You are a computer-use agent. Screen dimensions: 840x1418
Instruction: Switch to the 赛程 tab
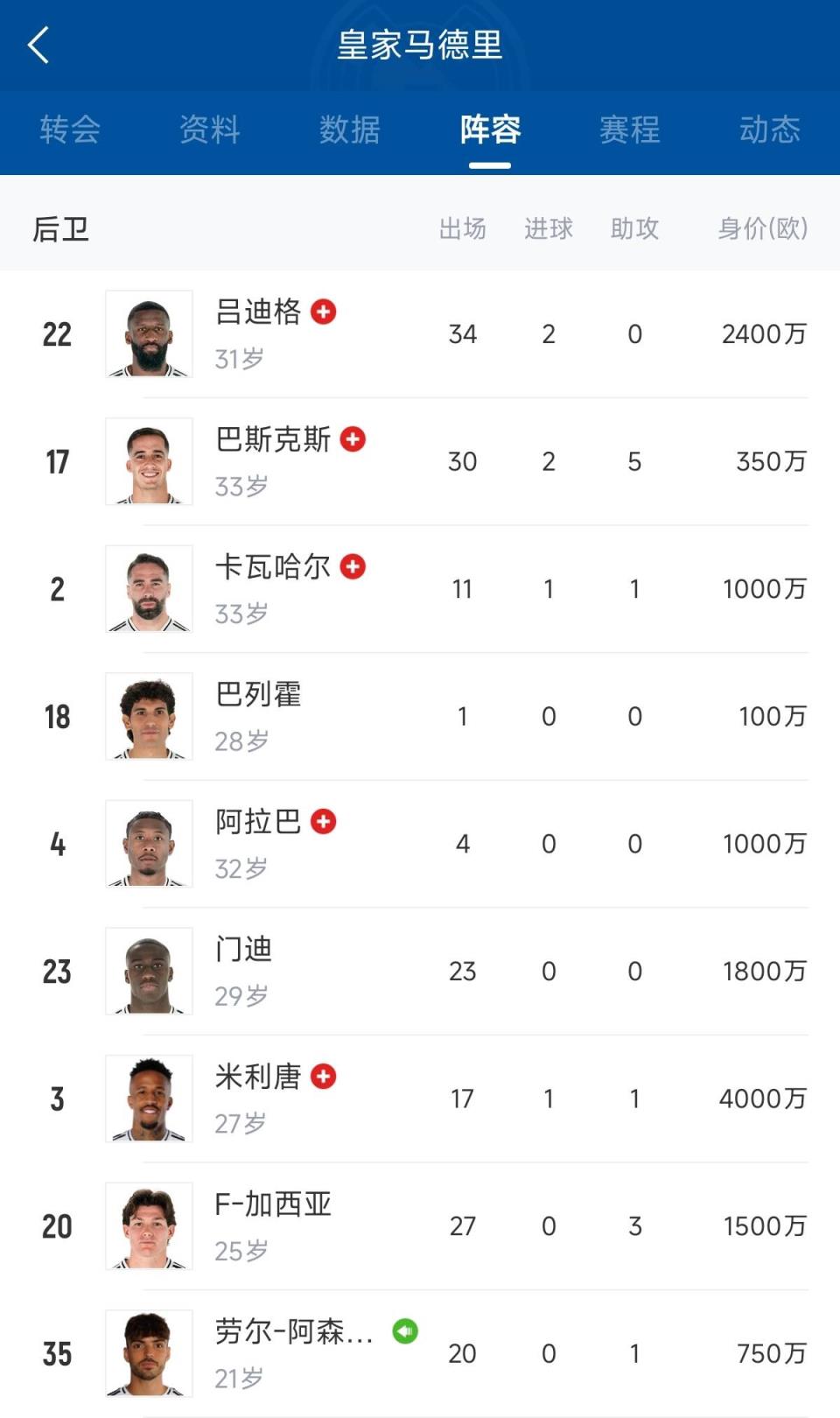[630, 130]
